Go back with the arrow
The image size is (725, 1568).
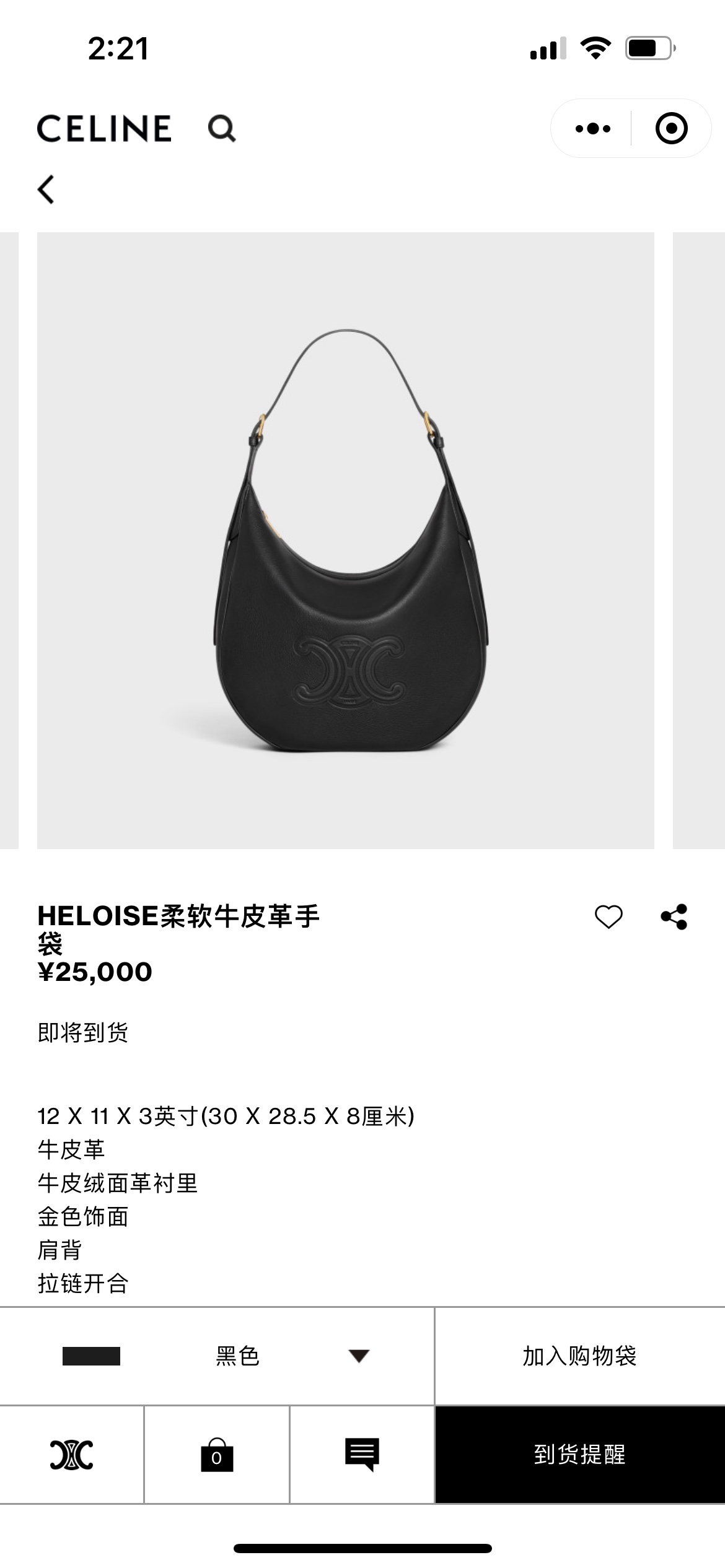(x=46, y=189)
